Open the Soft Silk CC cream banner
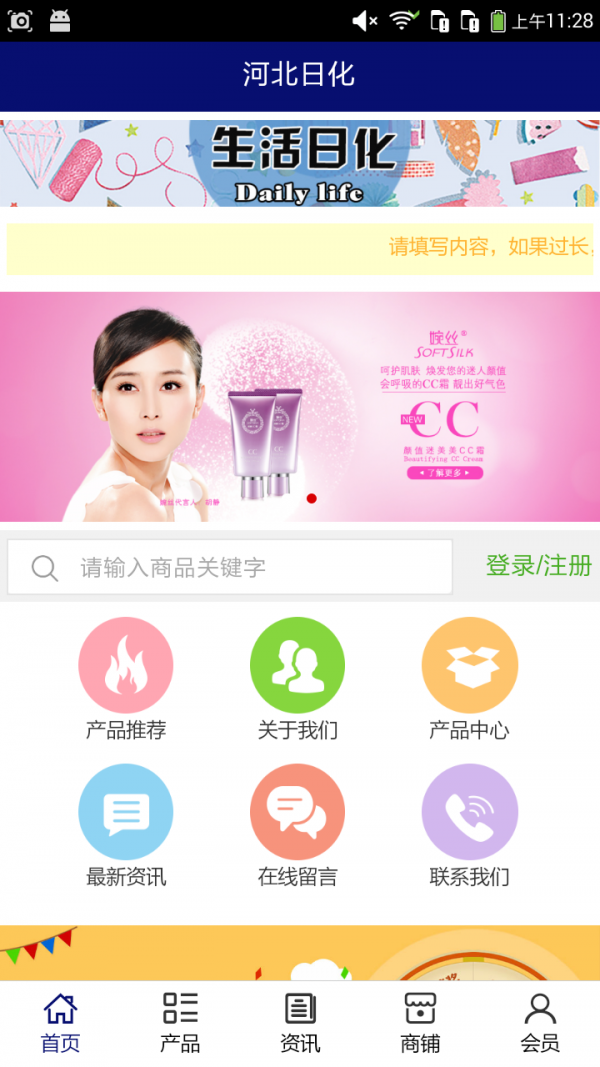Screen dimensions: 600x1067 [300, 407]
